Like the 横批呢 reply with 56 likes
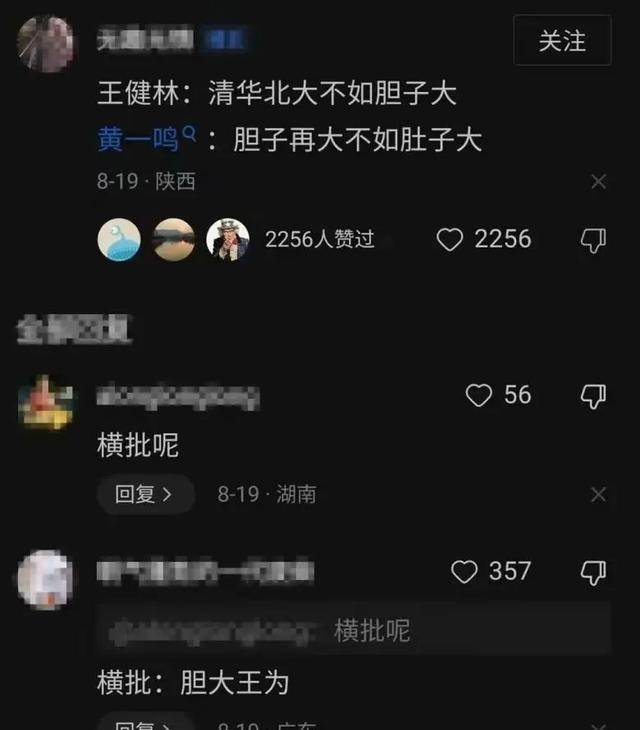The width and height of the screenshot is (640, 730). tap(480, 396)
